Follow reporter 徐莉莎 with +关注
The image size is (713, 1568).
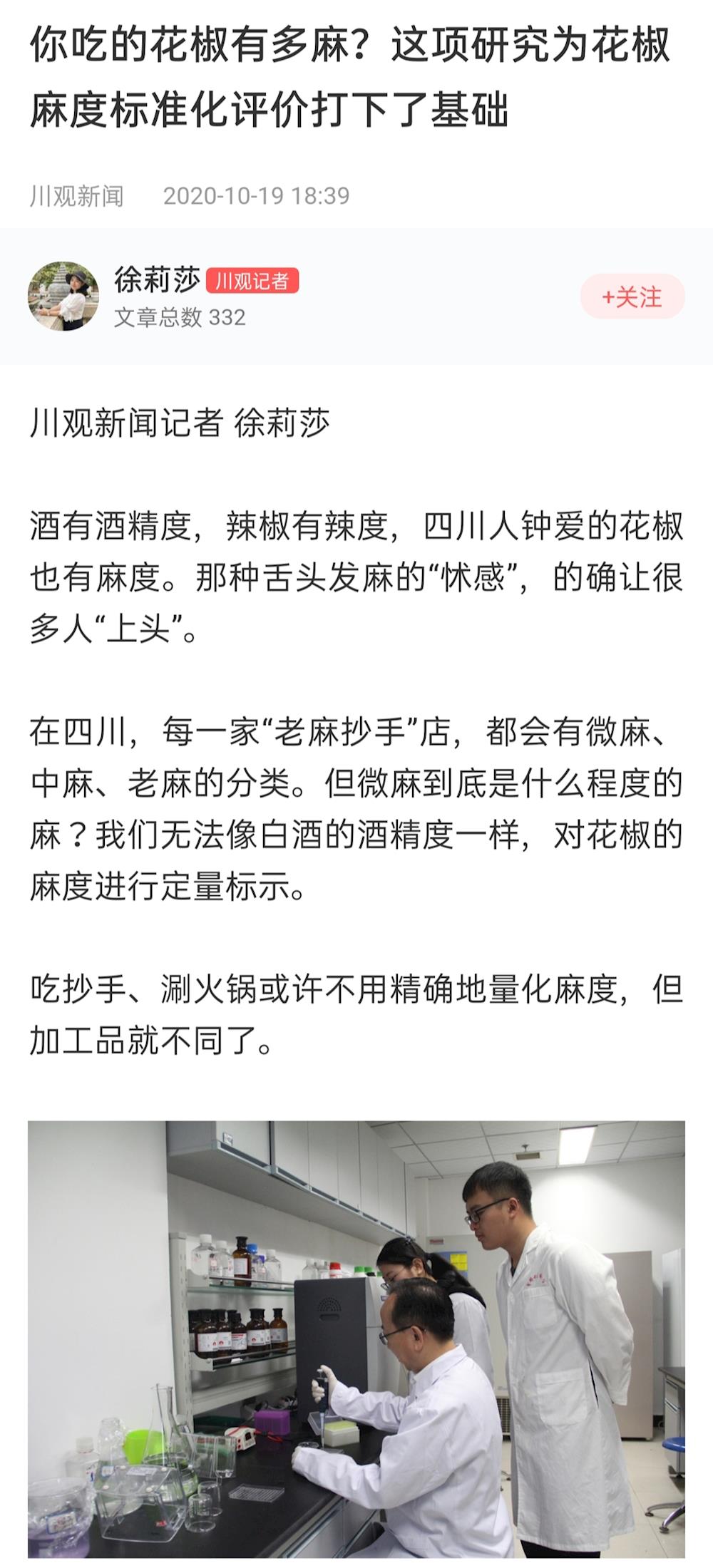click(x=632, y=296)
